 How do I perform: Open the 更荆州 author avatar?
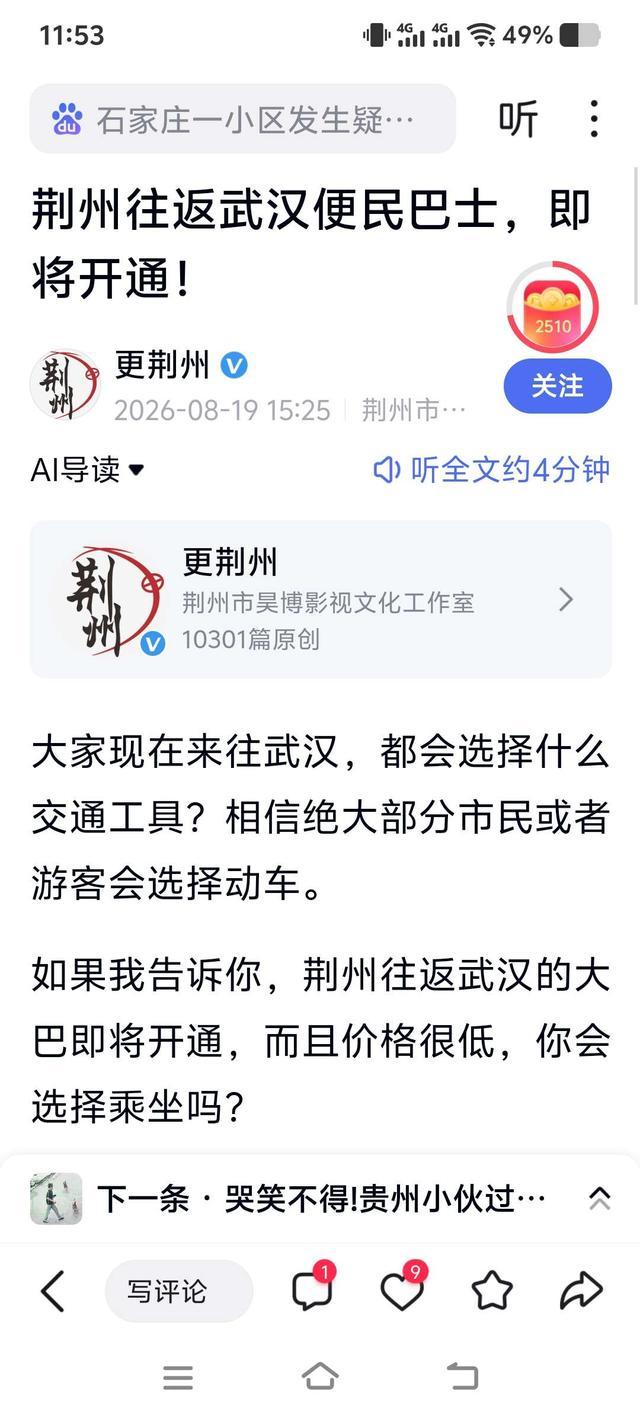[65, 385]
